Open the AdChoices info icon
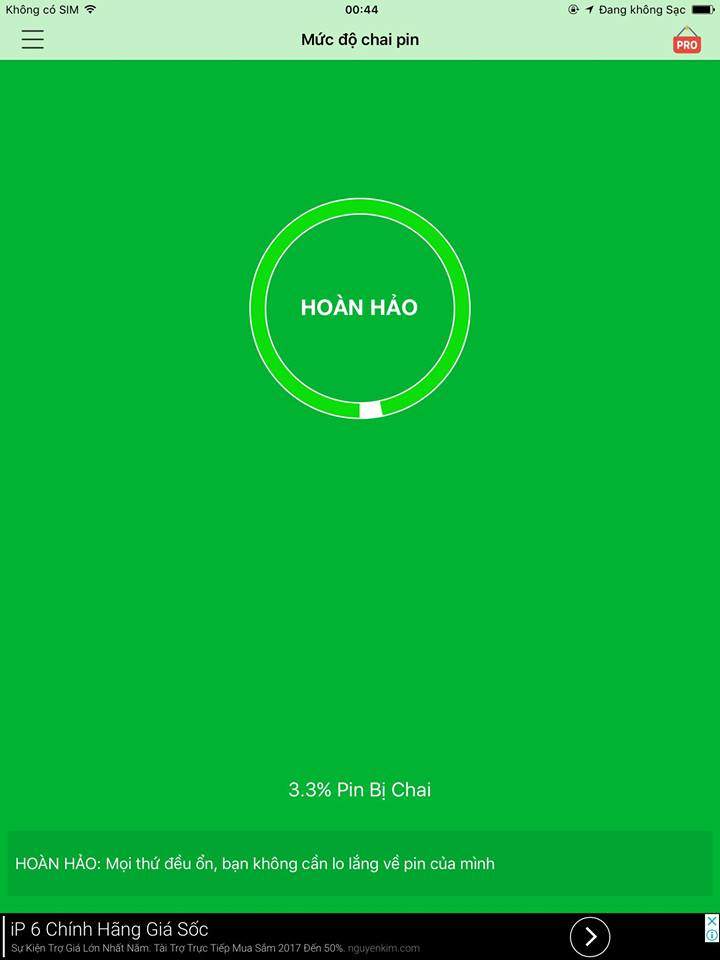Viewport: 720px width, 960px height. pyautogui.click(x=711, y=935)
